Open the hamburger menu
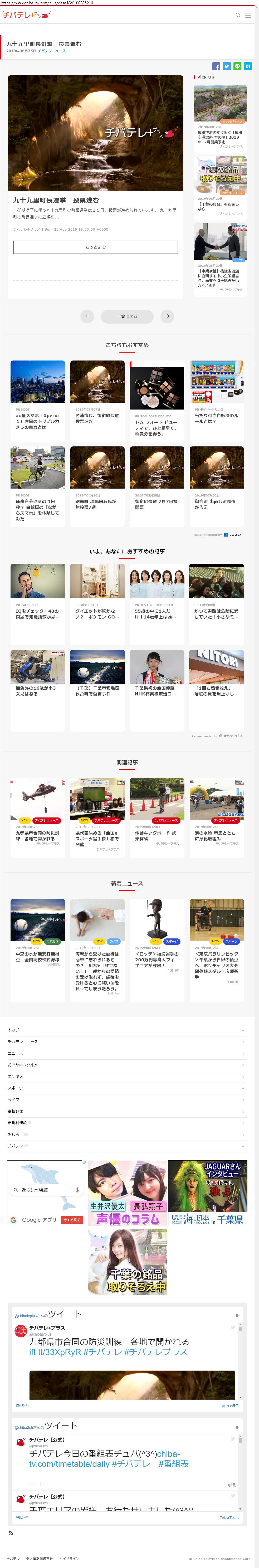 [x=248, y=15]
